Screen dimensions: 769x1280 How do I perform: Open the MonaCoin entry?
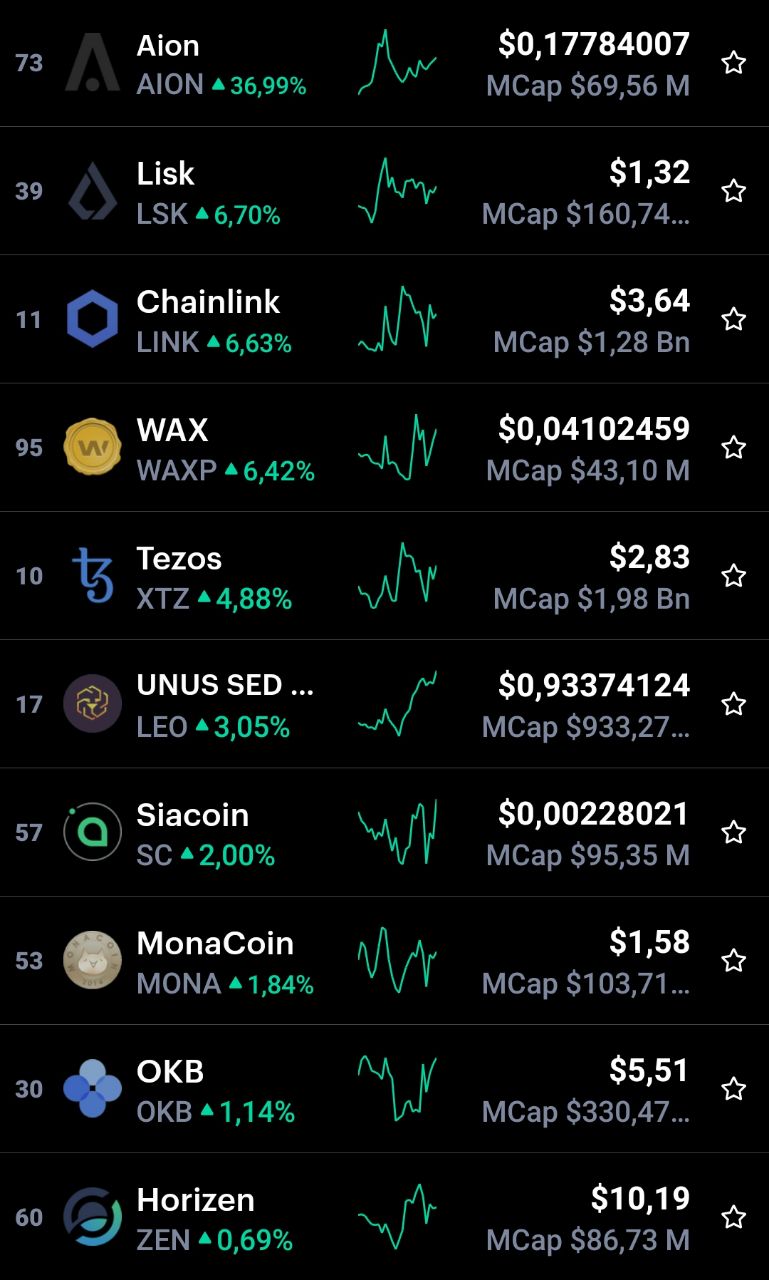[x=384, y=960]
